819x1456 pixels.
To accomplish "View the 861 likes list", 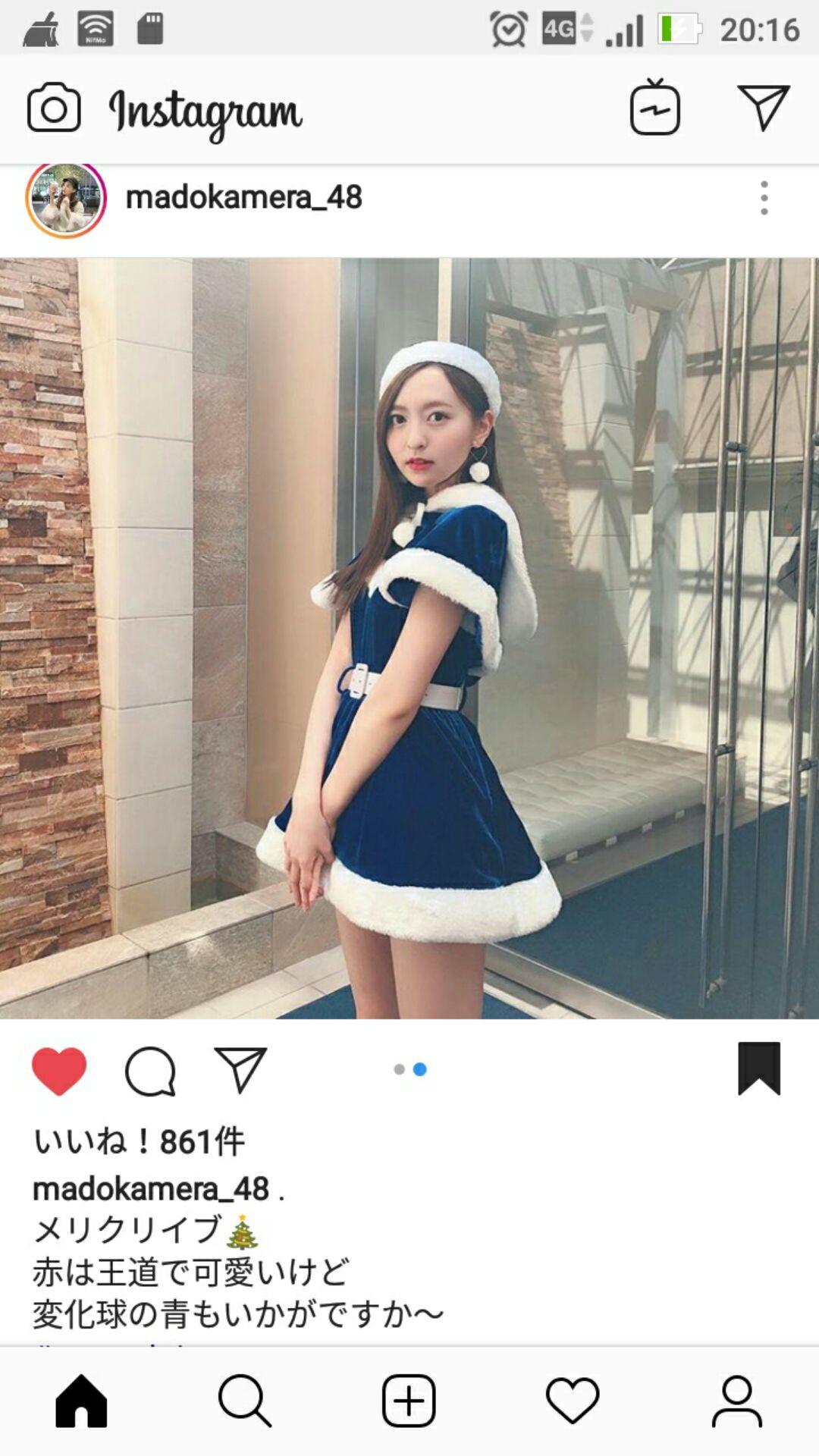I will click(x=139, y=1141).
